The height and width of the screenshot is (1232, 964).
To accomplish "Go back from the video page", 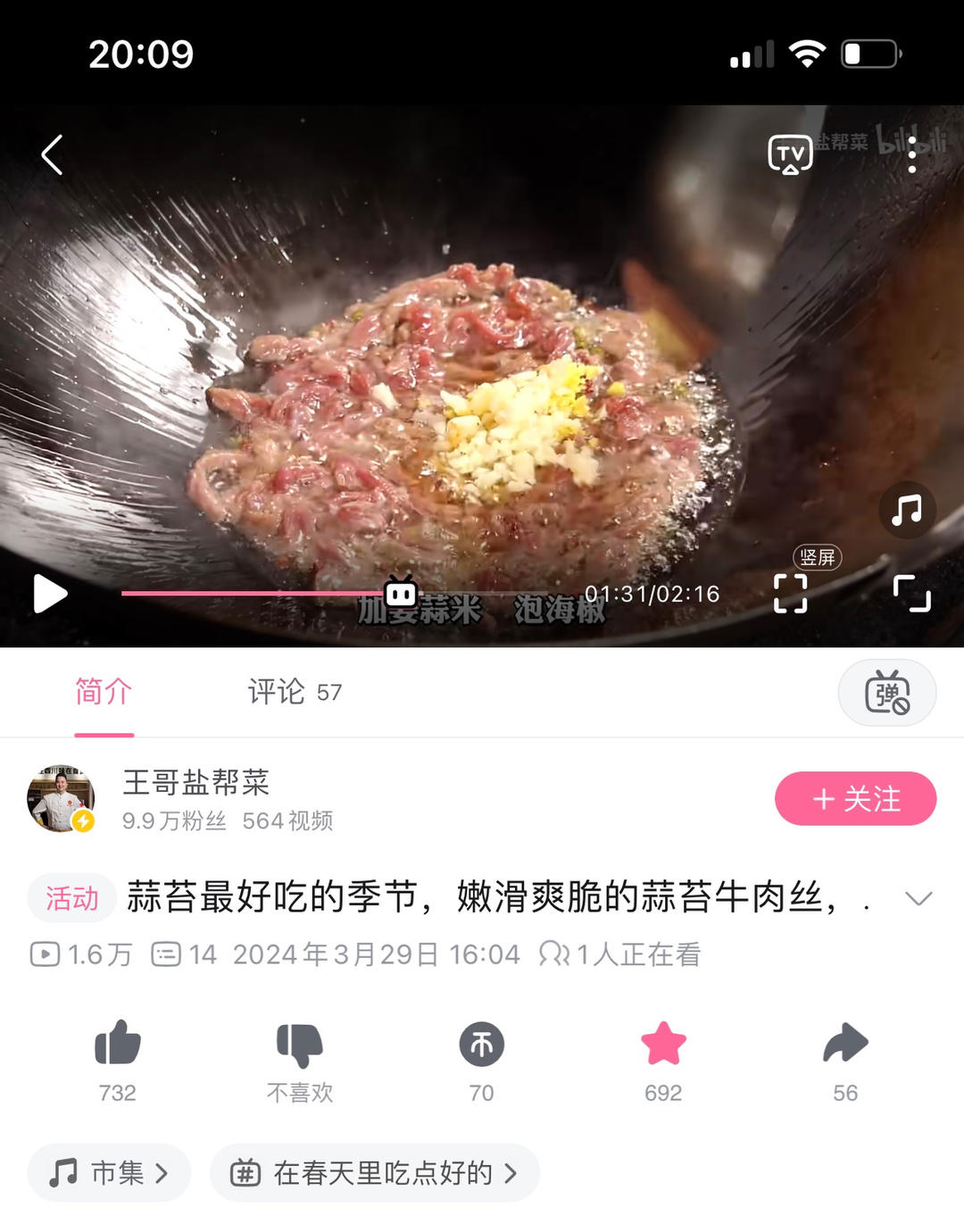I will click(x=53, y=155).
